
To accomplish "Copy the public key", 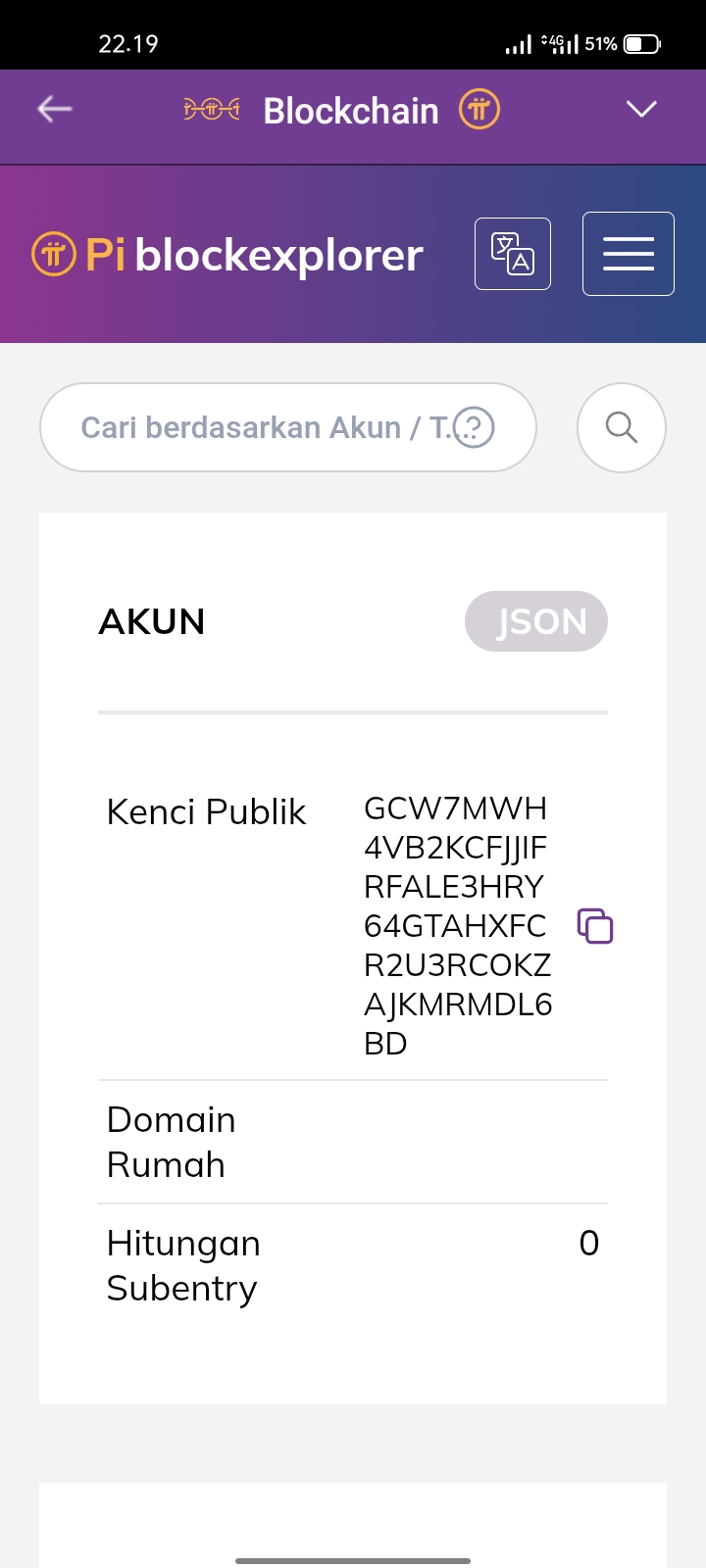I will click(595, 926).
